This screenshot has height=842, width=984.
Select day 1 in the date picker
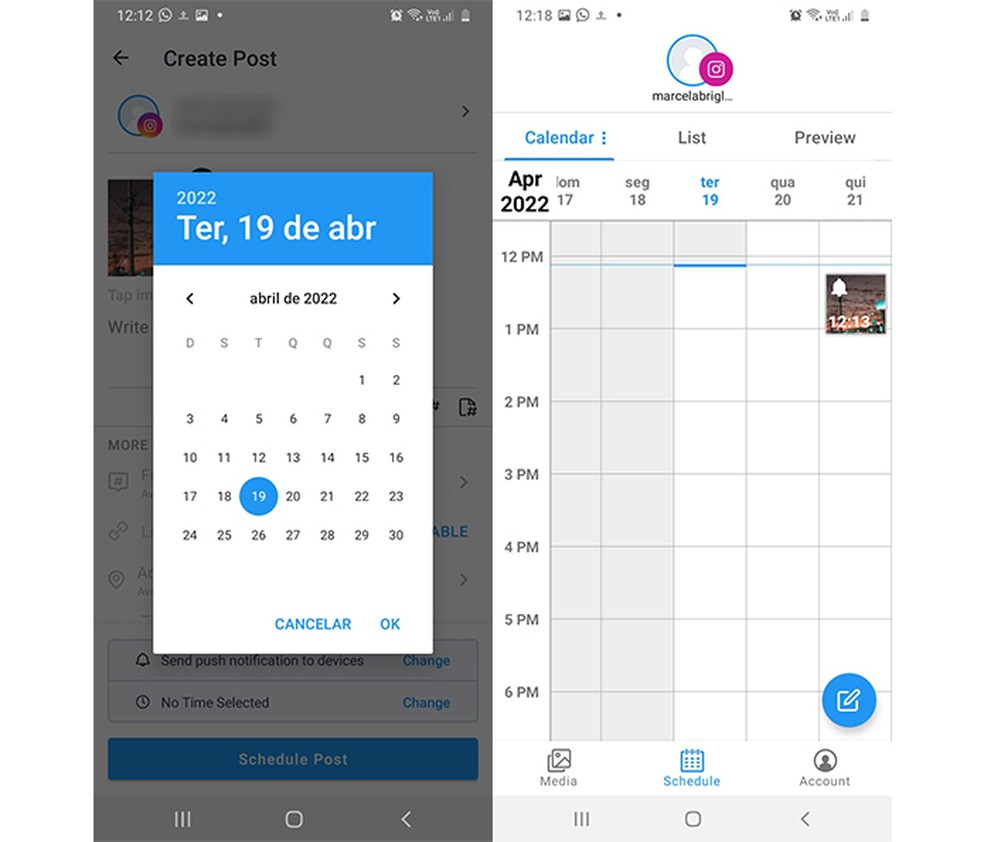point(362,380)
